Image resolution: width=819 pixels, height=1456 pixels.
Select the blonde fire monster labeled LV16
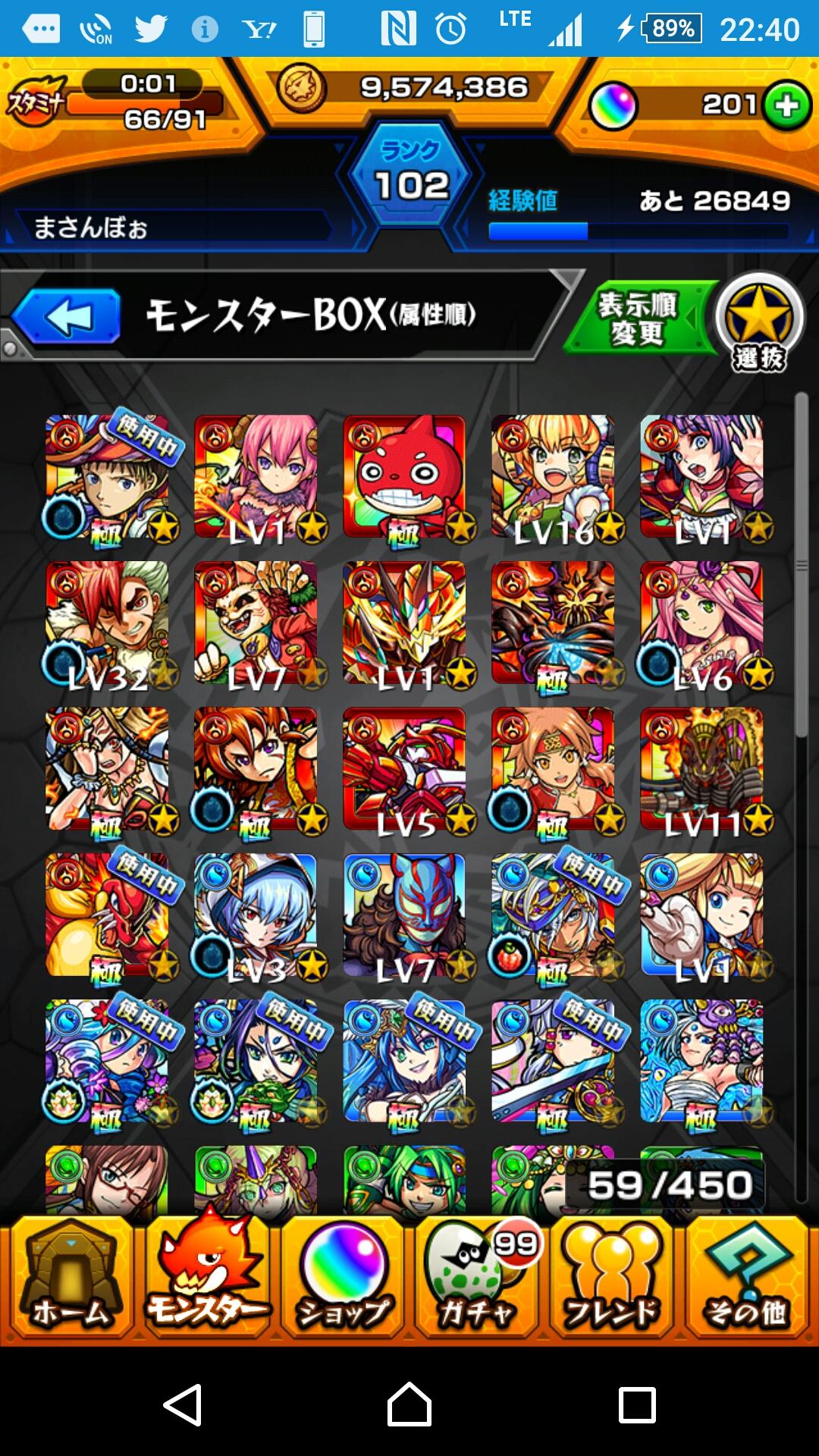pos(553,476)
